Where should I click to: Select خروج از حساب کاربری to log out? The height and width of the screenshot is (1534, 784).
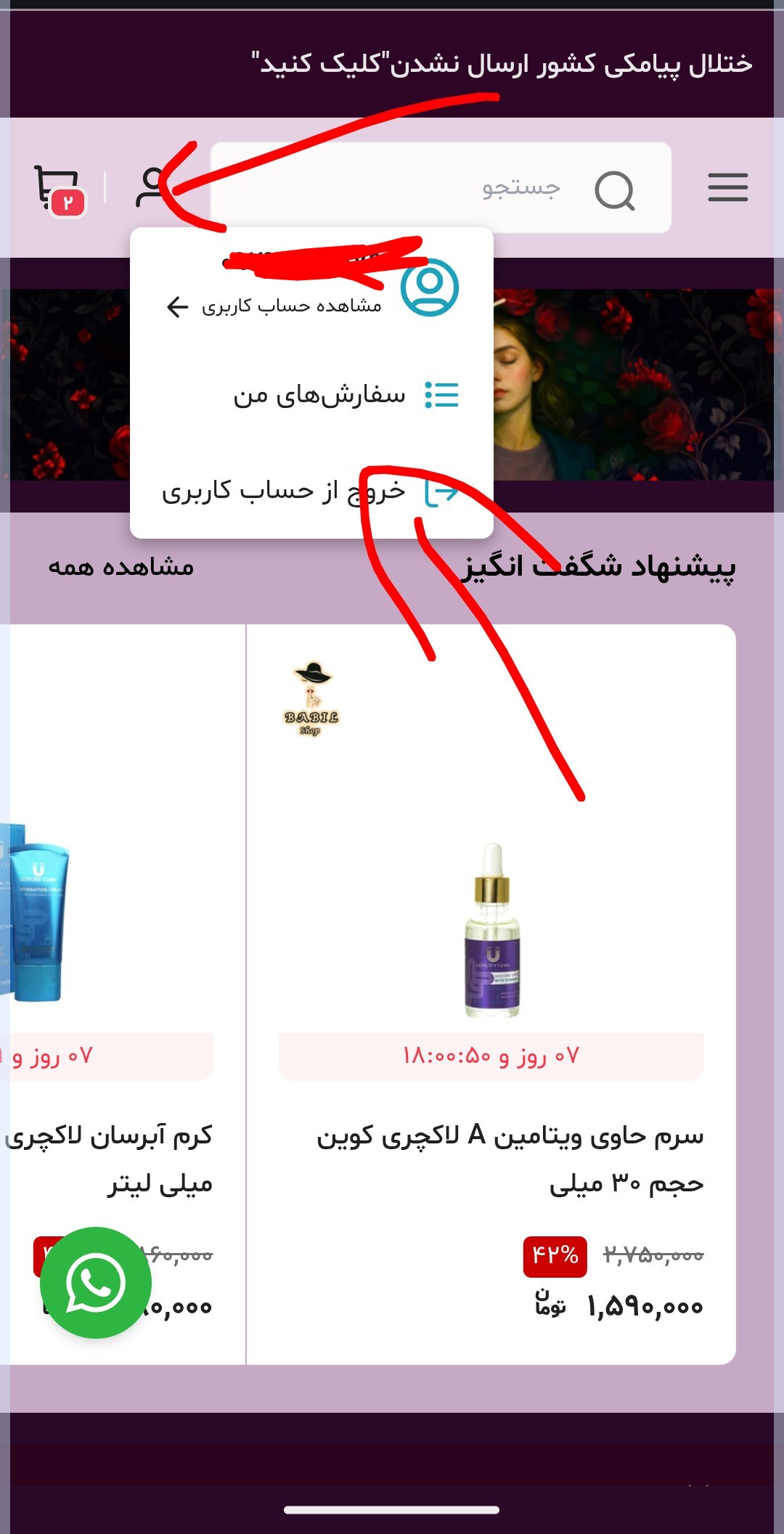pos(283,491)
